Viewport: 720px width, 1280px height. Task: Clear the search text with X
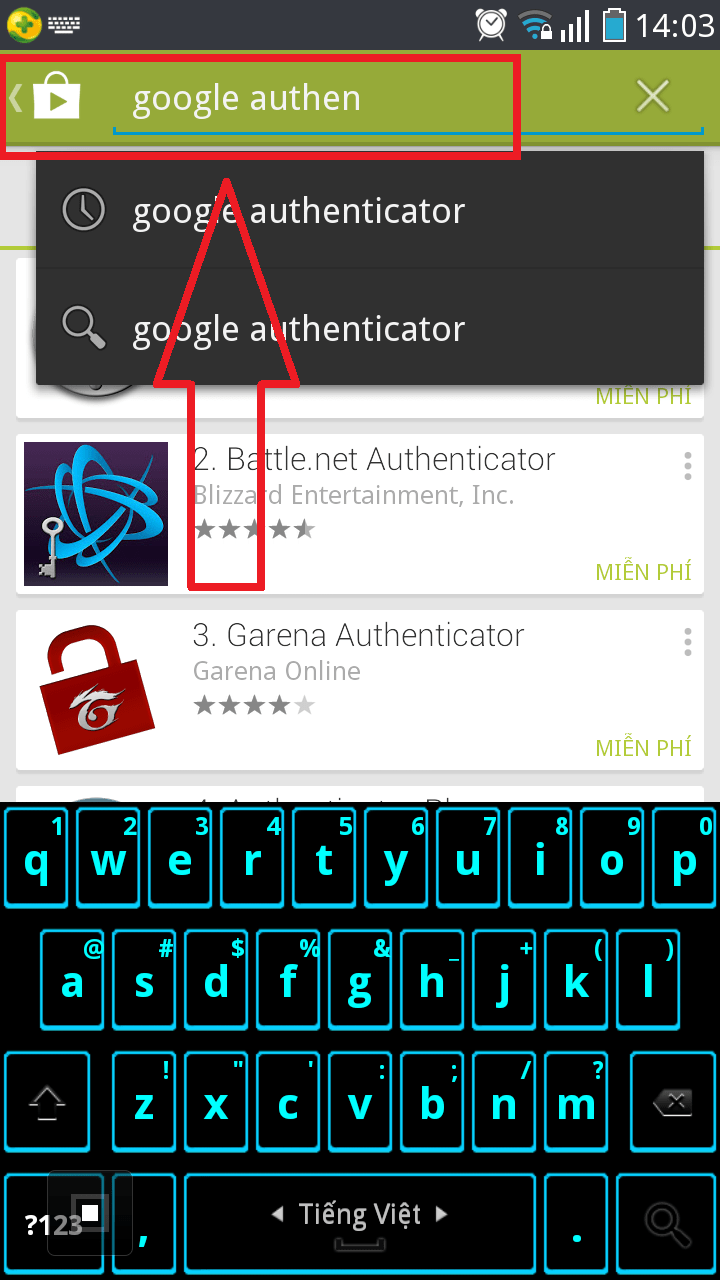(x=653, y=97)
